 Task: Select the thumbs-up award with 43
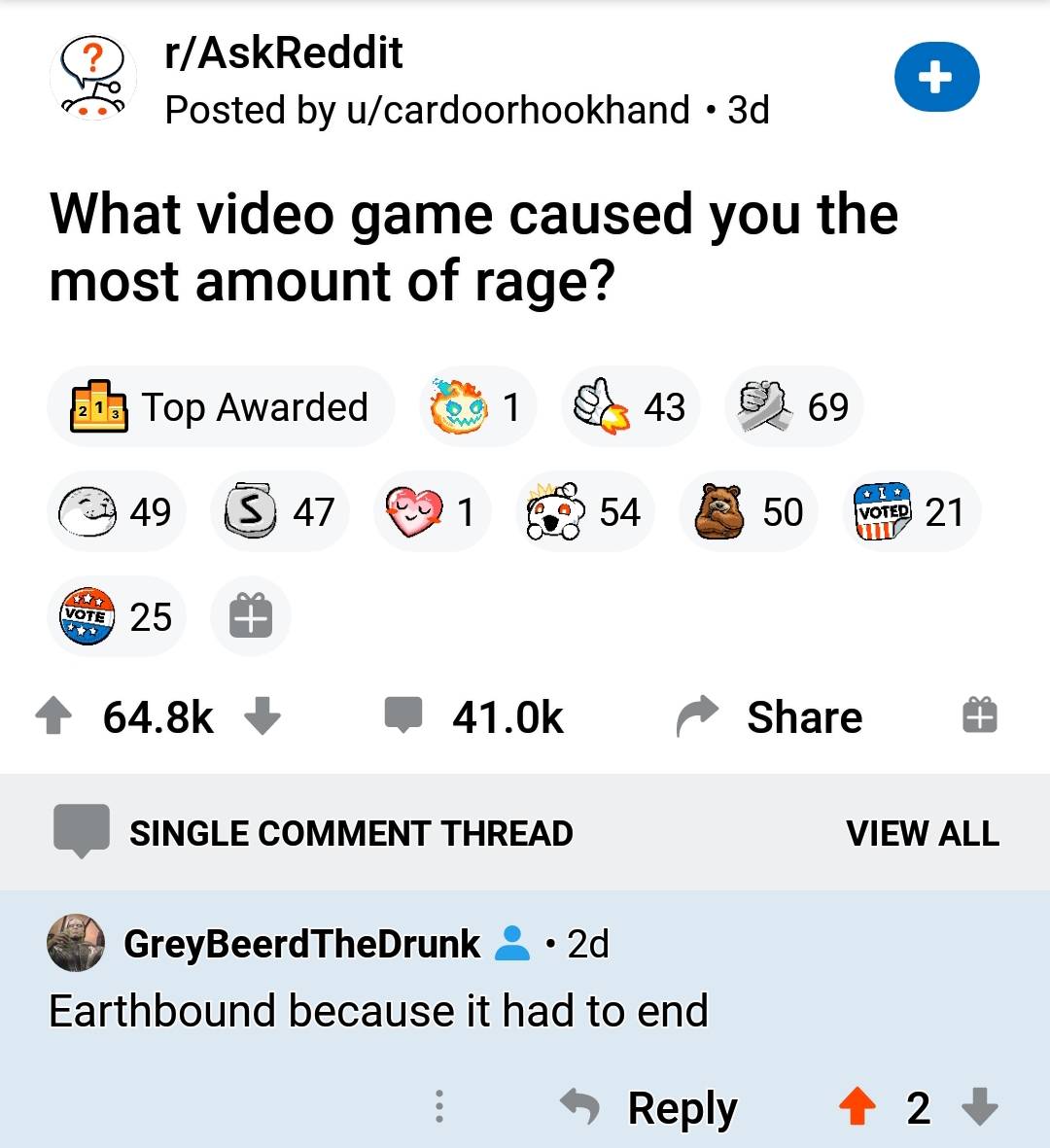(x=629, y=407)
